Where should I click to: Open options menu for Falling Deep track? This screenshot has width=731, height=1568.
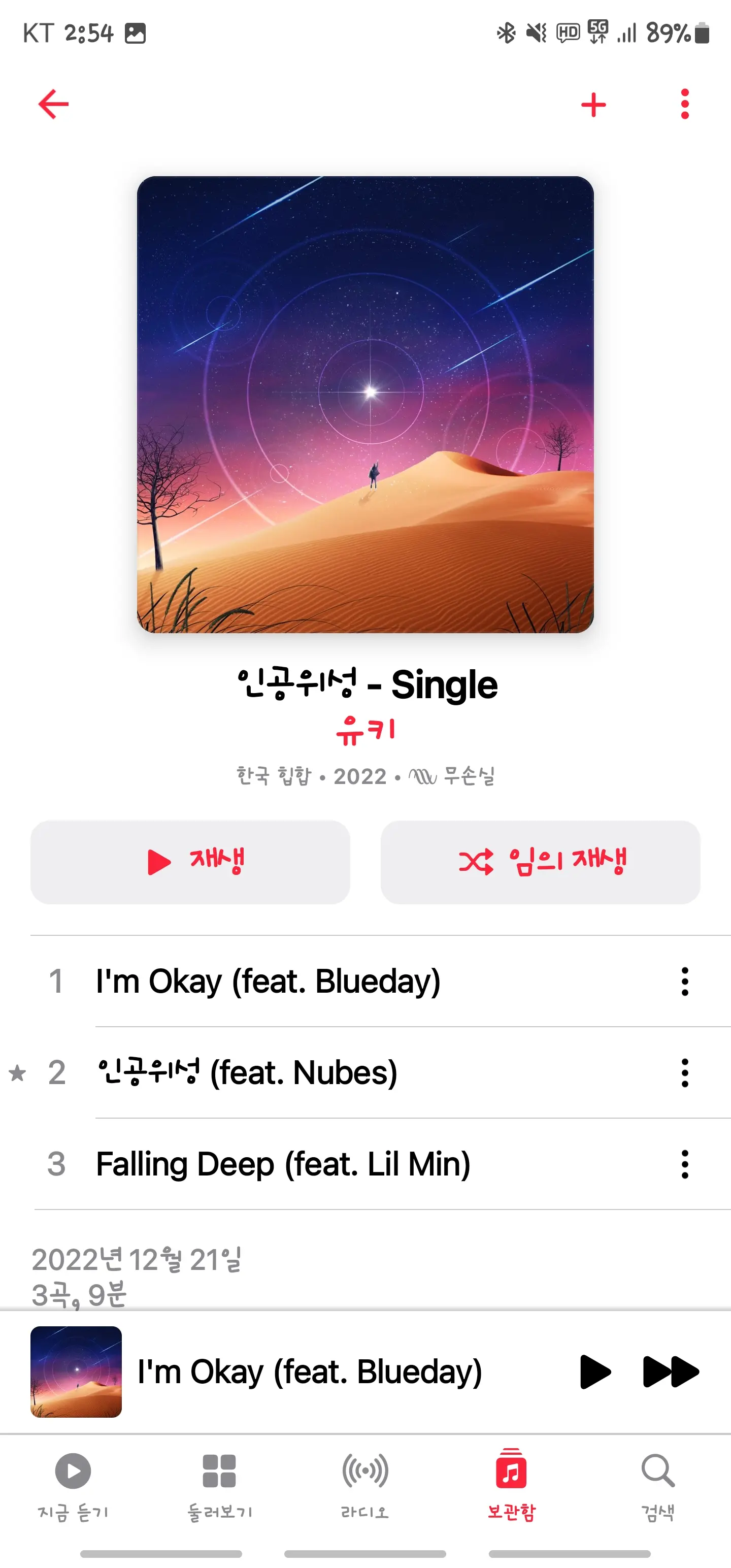684,1164
